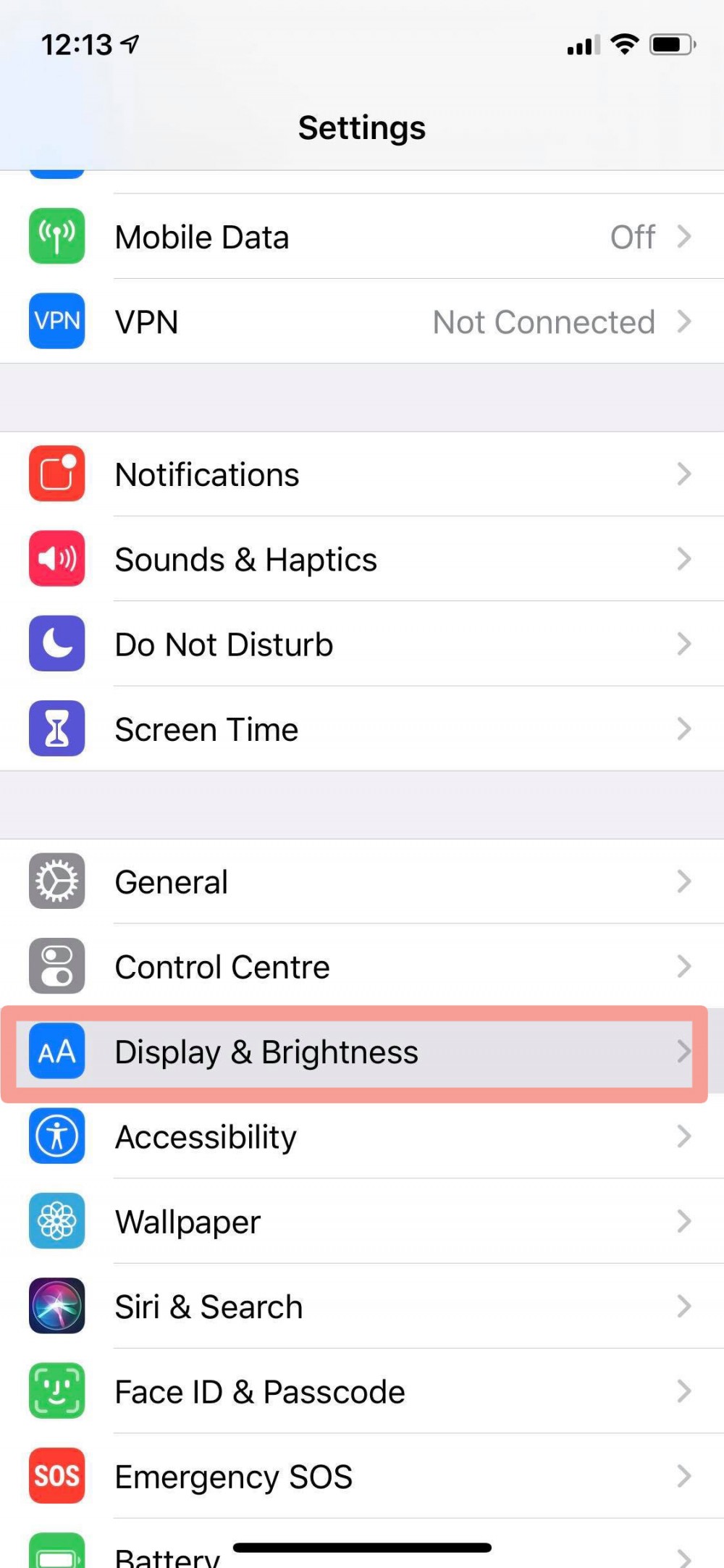Go to Accessibility settings

click(x=362, y=1136)
